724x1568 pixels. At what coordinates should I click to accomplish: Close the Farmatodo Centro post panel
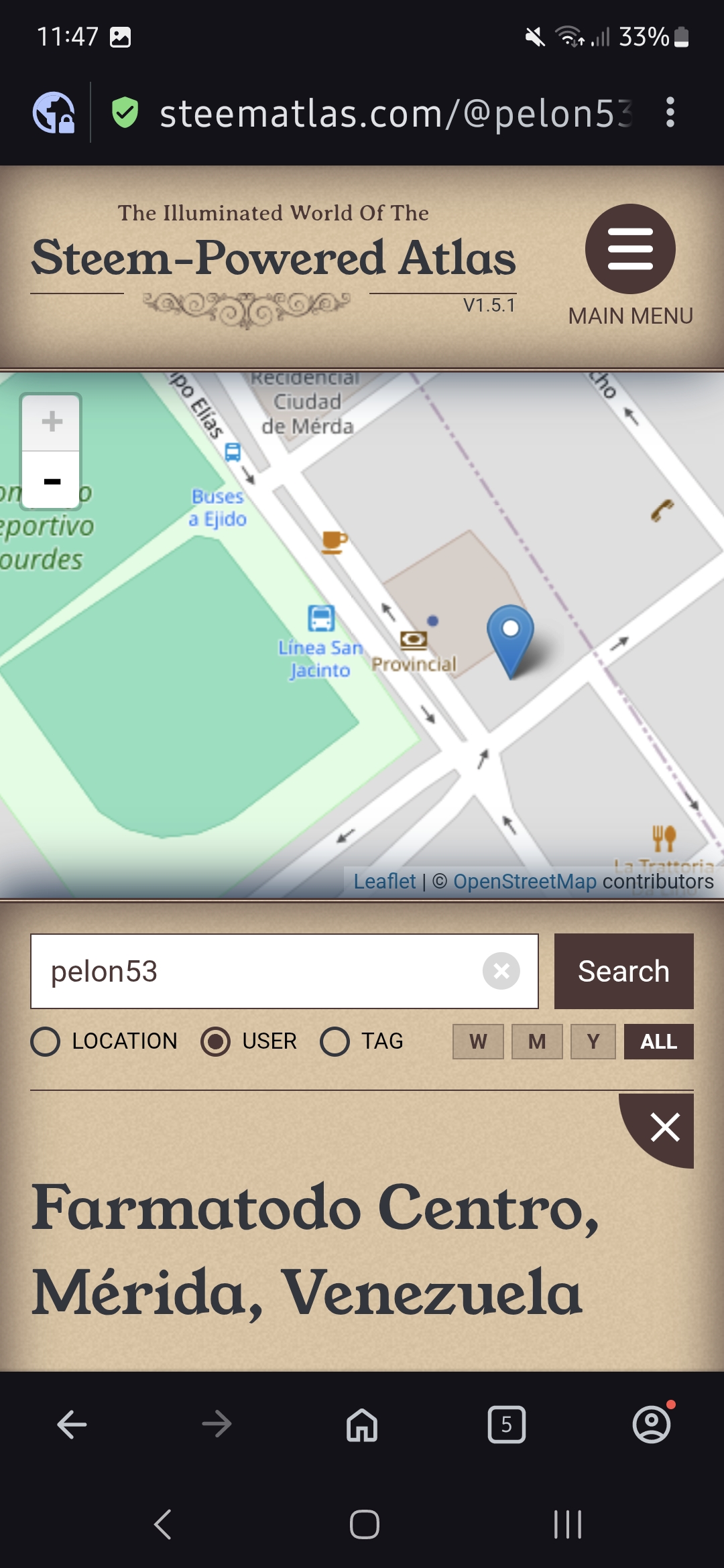[x=664, y=1127]
